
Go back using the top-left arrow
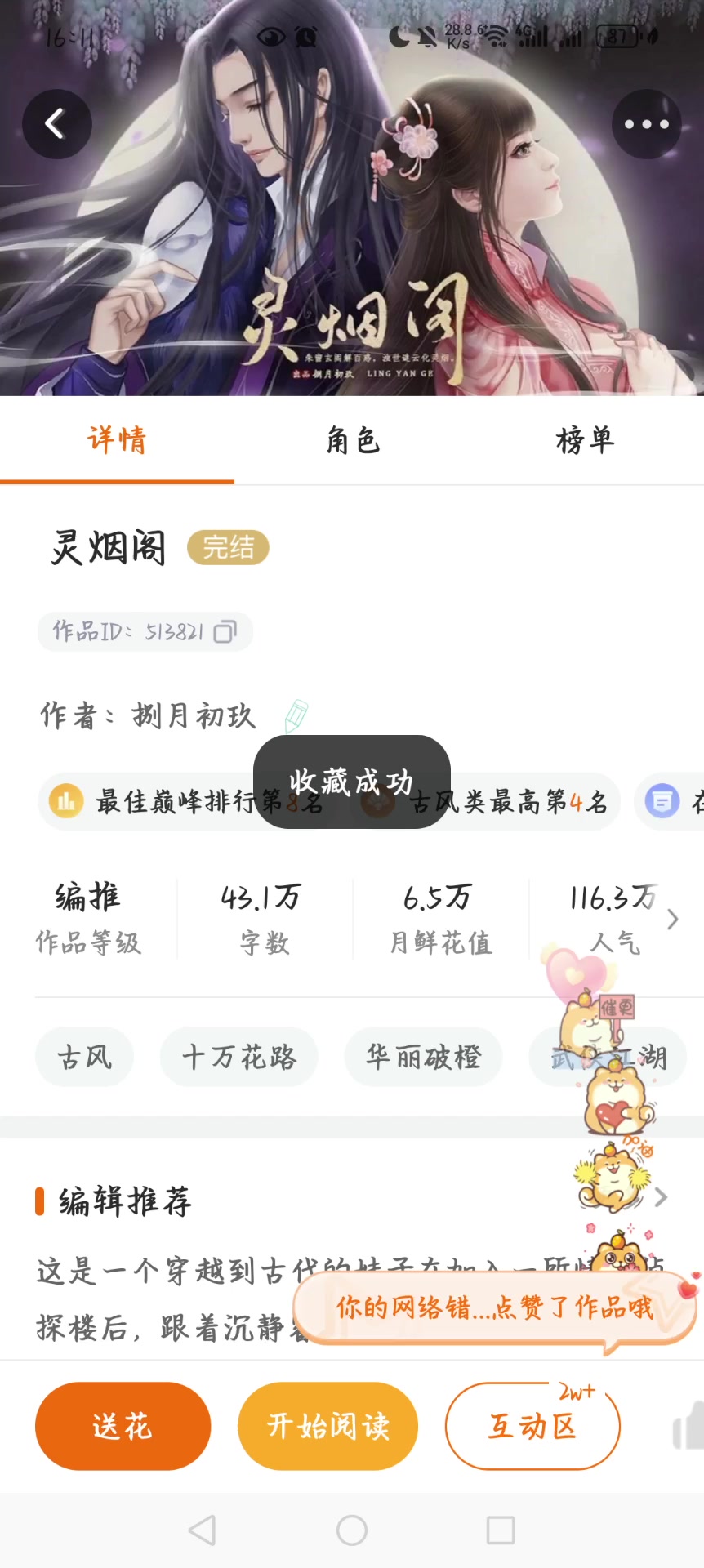(56, 124)
